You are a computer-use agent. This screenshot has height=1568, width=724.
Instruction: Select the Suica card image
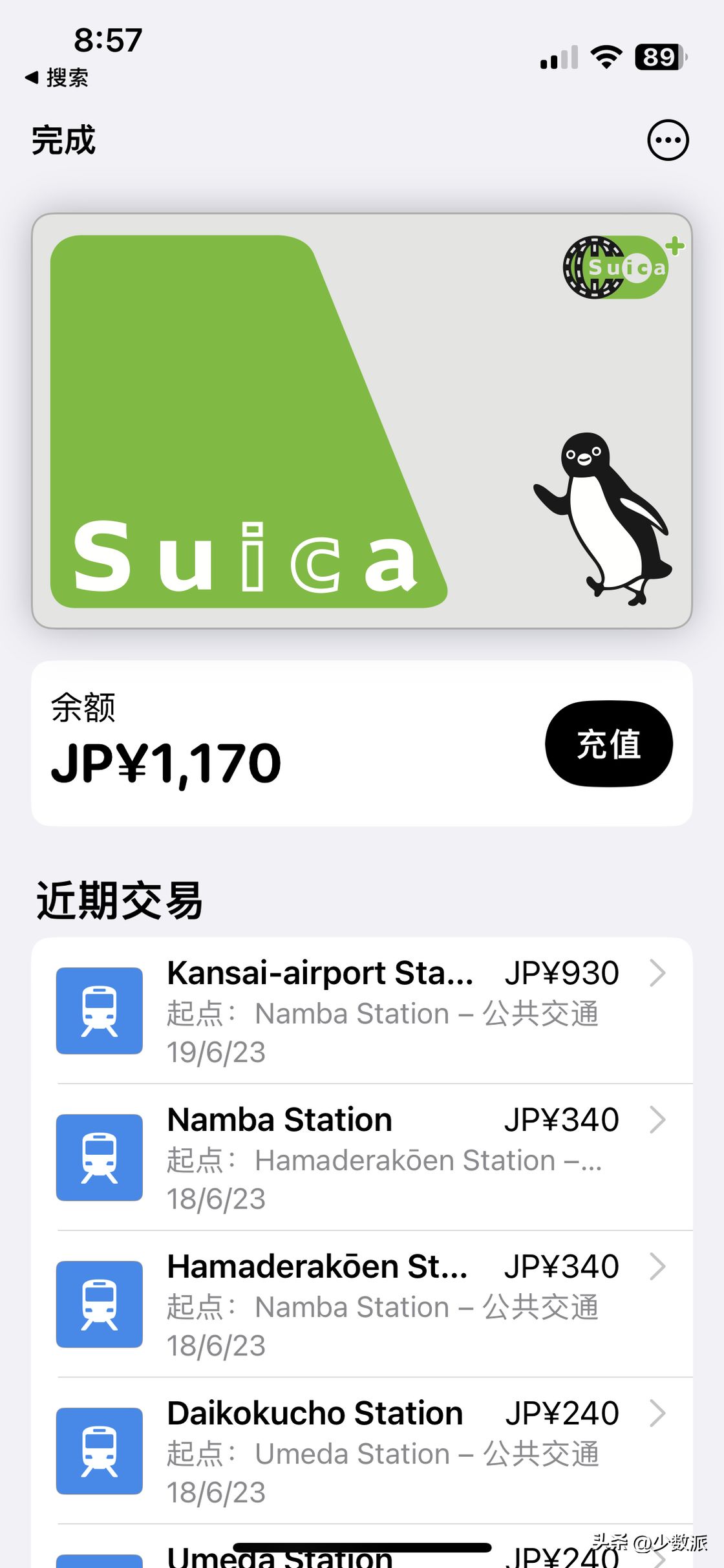362,421
